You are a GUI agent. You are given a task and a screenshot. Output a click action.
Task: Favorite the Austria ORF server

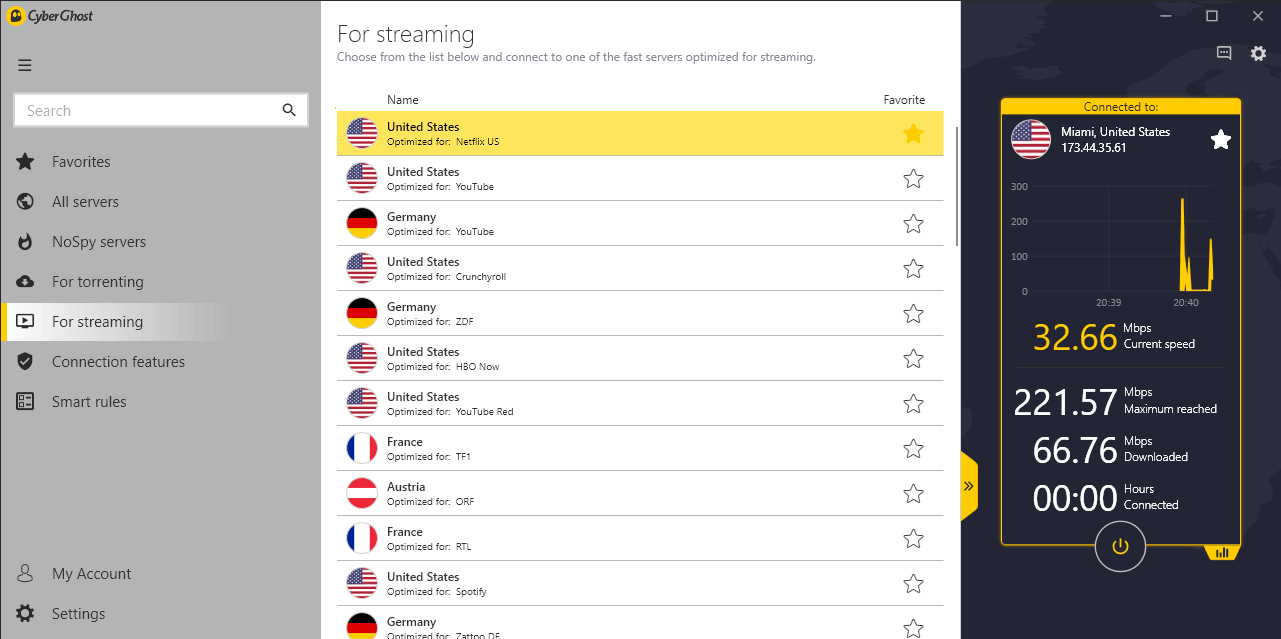(x=913, y=494)
